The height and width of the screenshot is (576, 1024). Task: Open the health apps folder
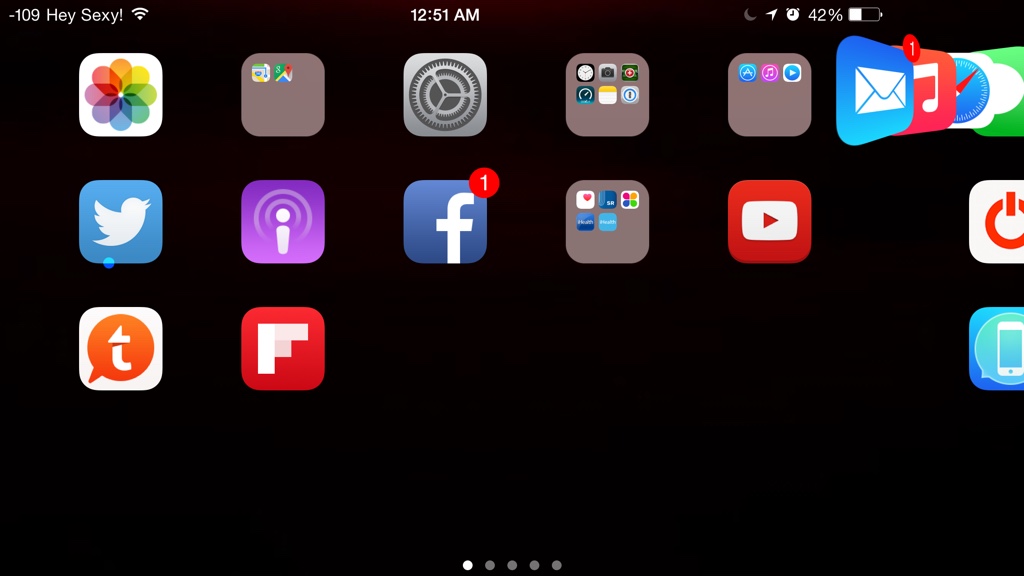(x=607, y=222)
